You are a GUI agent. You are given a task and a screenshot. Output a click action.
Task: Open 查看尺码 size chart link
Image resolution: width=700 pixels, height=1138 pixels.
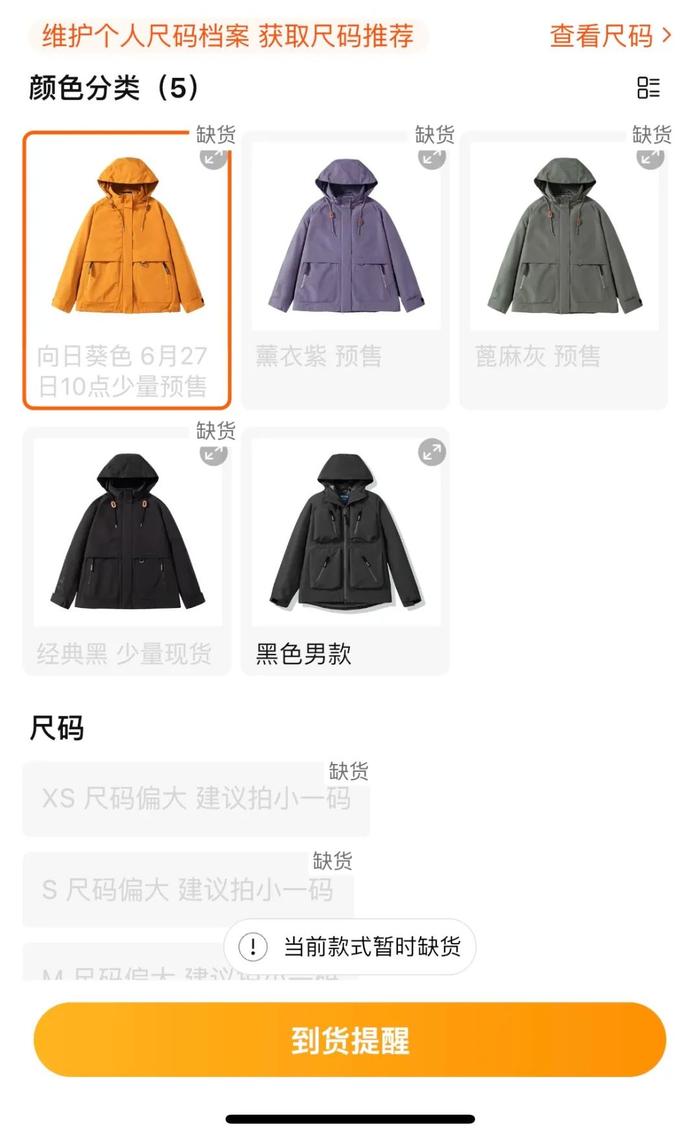pyautogui.click(x=609, y=37)
